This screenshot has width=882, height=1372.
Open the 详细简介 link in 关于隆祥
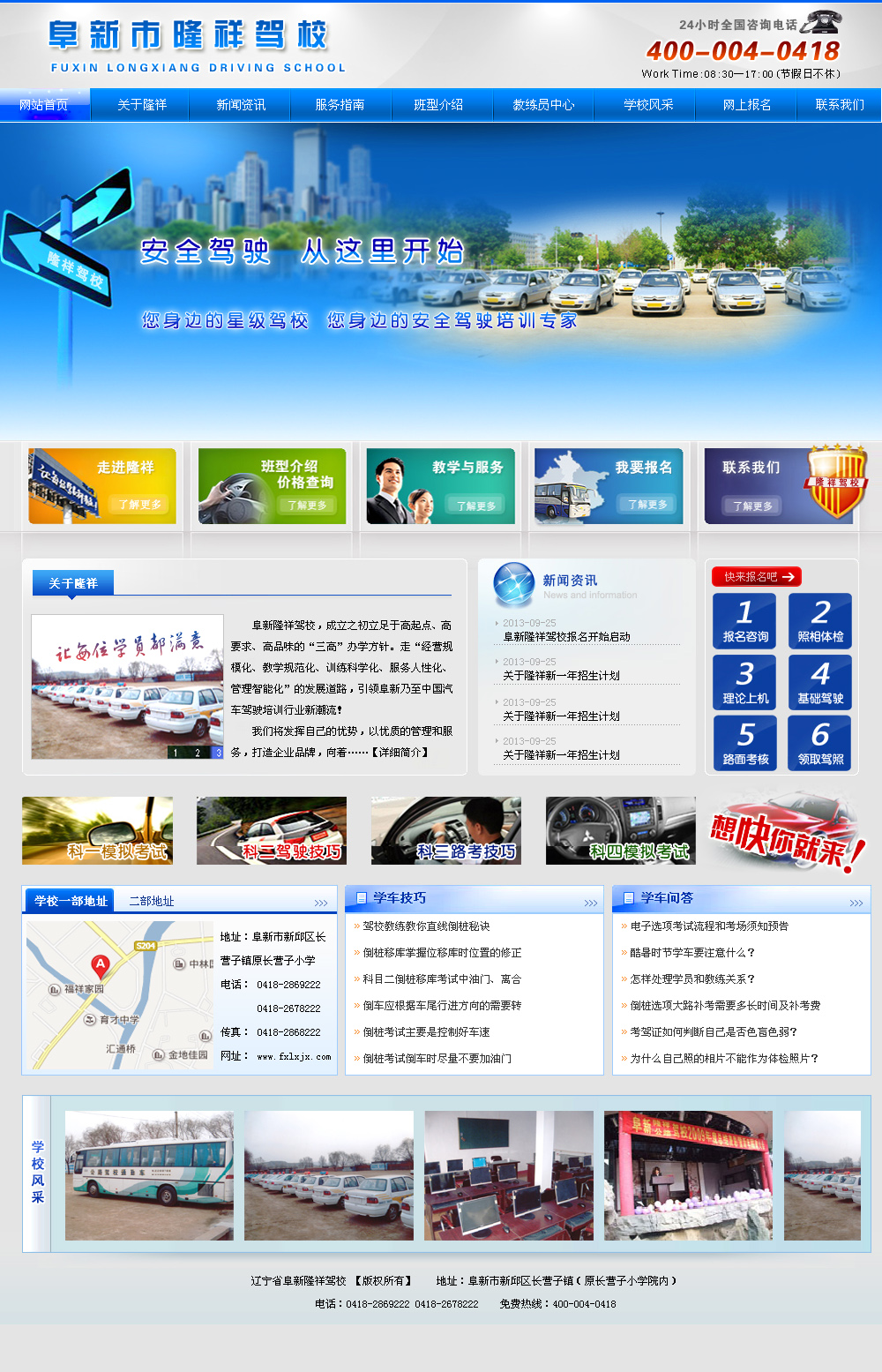pyautogui.click(x=400, y=753)
